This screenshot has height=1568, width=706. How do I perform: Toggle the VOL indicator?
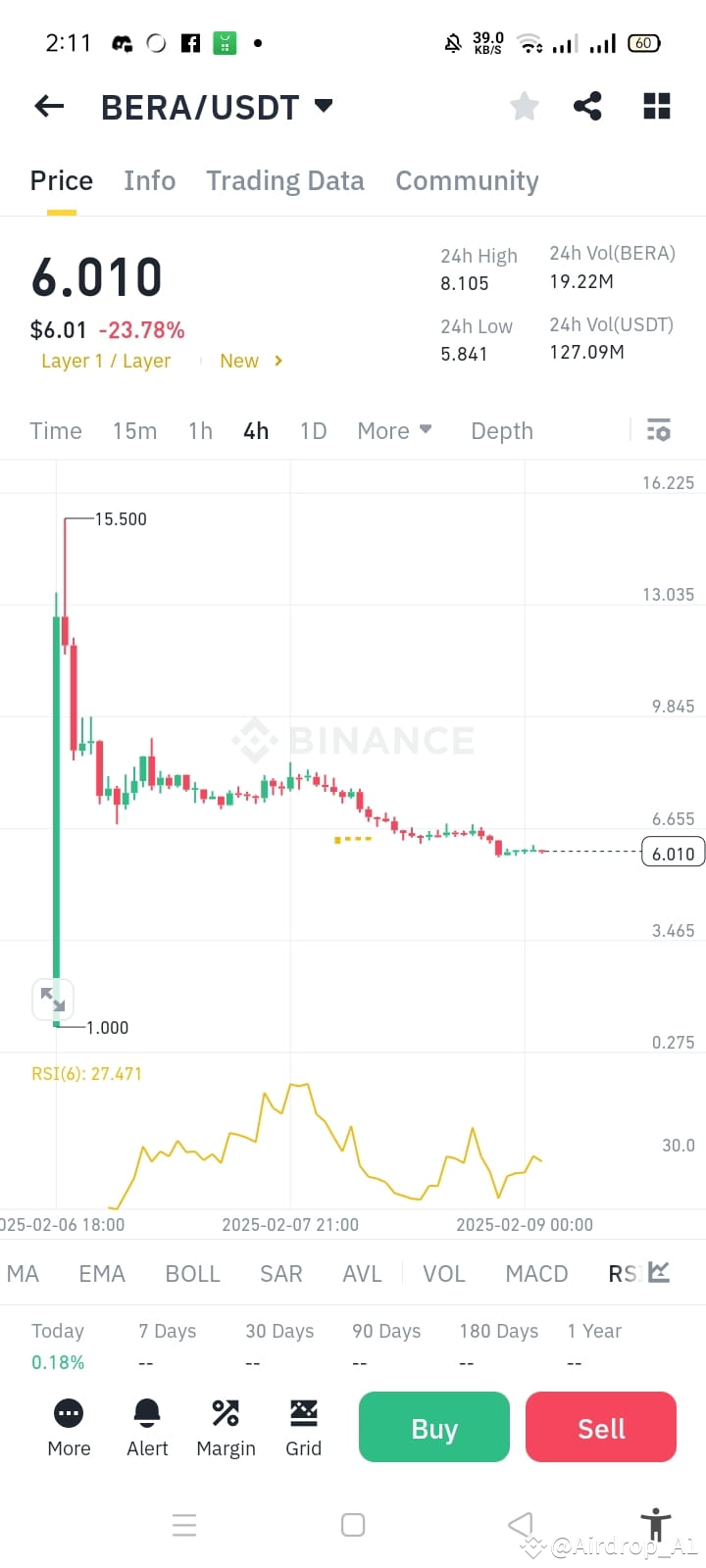tap(444, 1273)
